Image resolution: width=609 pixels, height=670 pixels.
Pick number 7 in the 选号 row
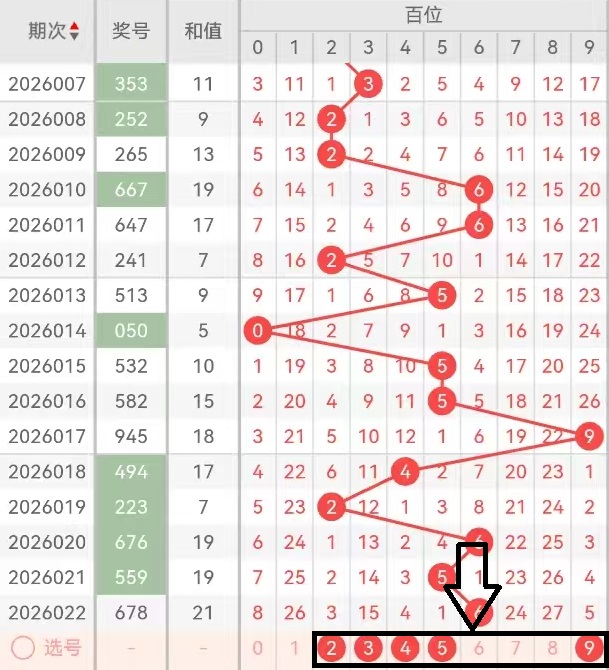515,648
